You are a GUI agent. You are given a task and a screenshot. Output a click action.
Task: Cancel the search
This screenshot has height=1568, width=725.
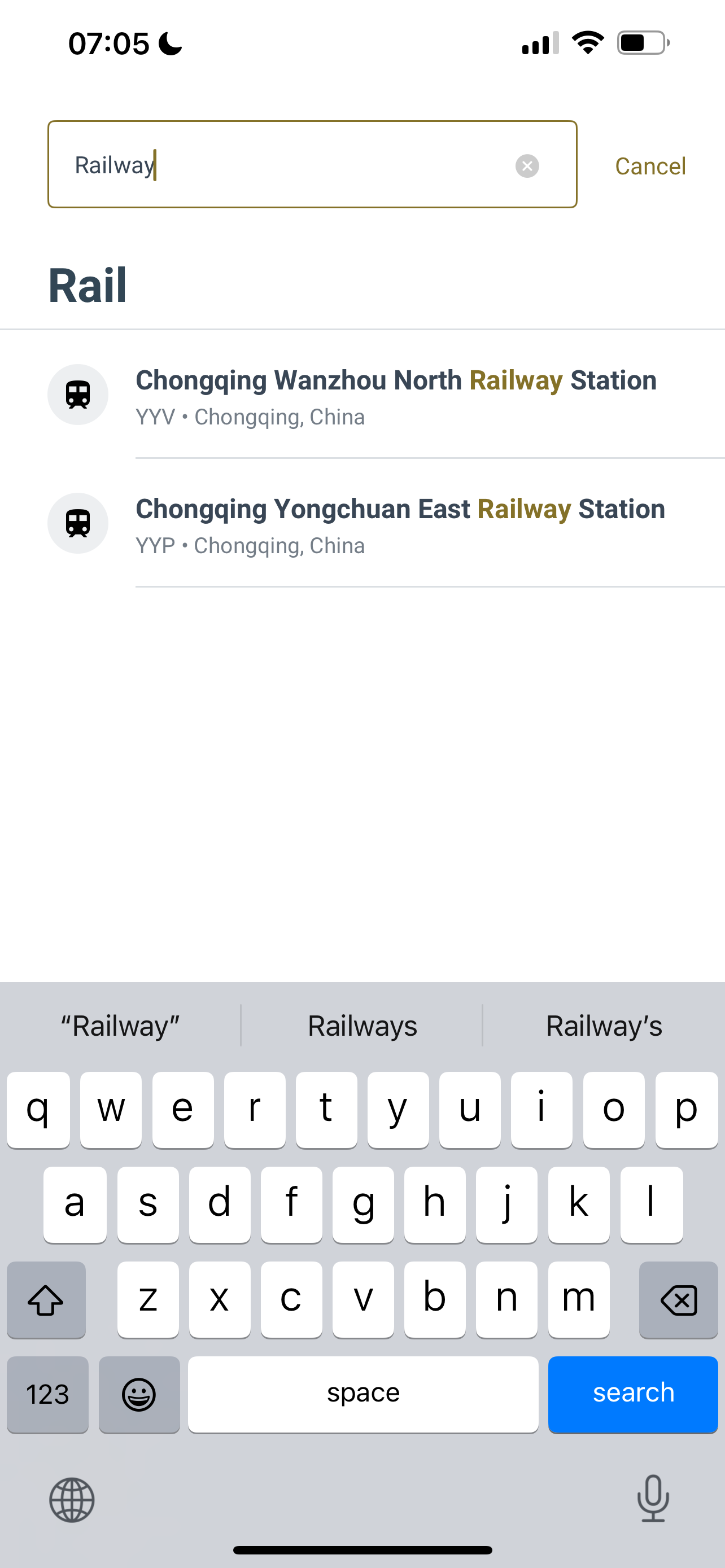[649, 165]
